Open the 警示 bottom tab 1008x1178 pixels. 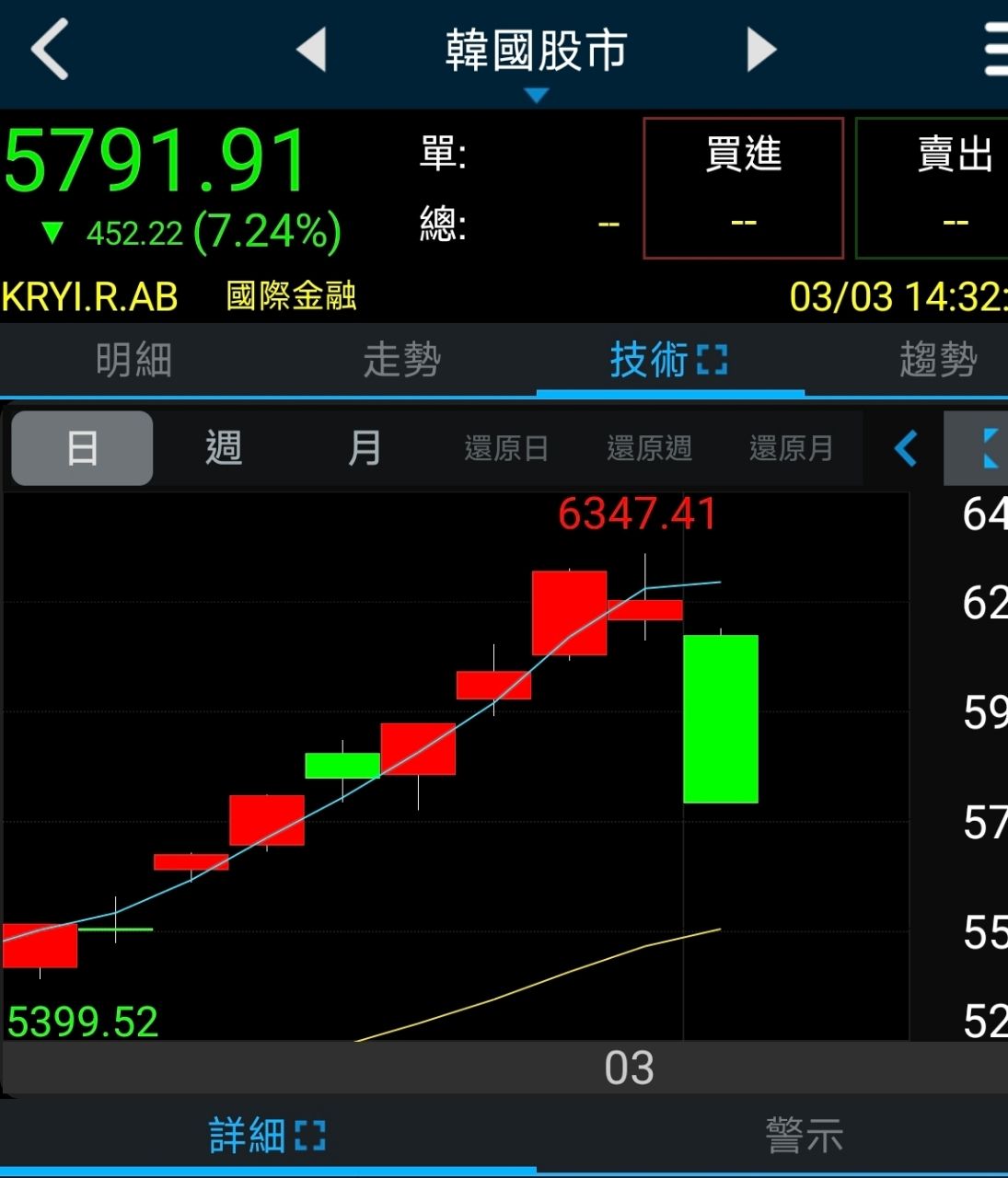click(x=804, y=1136)
